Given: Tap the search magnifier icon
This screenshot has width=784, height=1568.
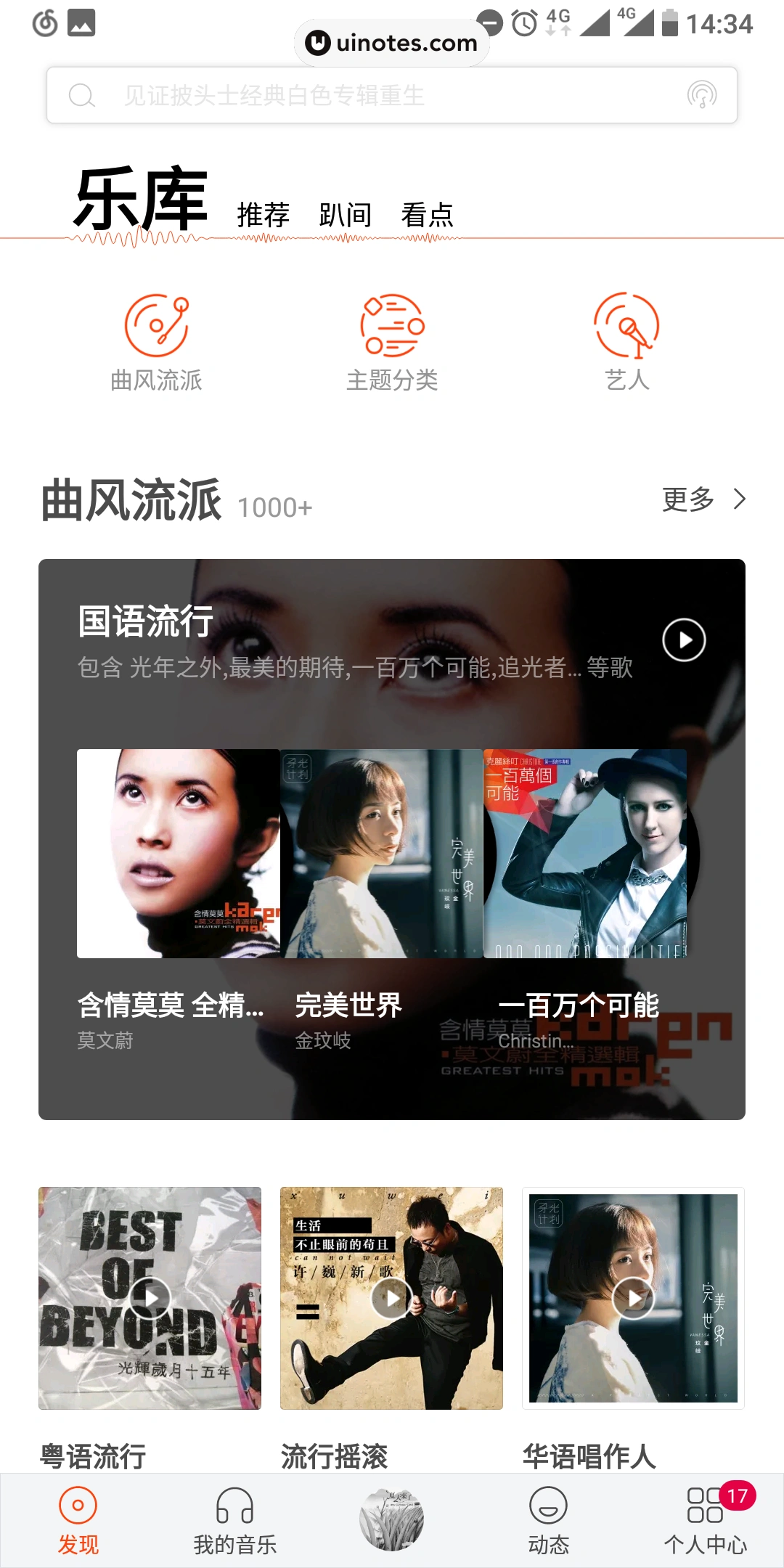Looking at the screenshot, I should [x=82, y=95].
